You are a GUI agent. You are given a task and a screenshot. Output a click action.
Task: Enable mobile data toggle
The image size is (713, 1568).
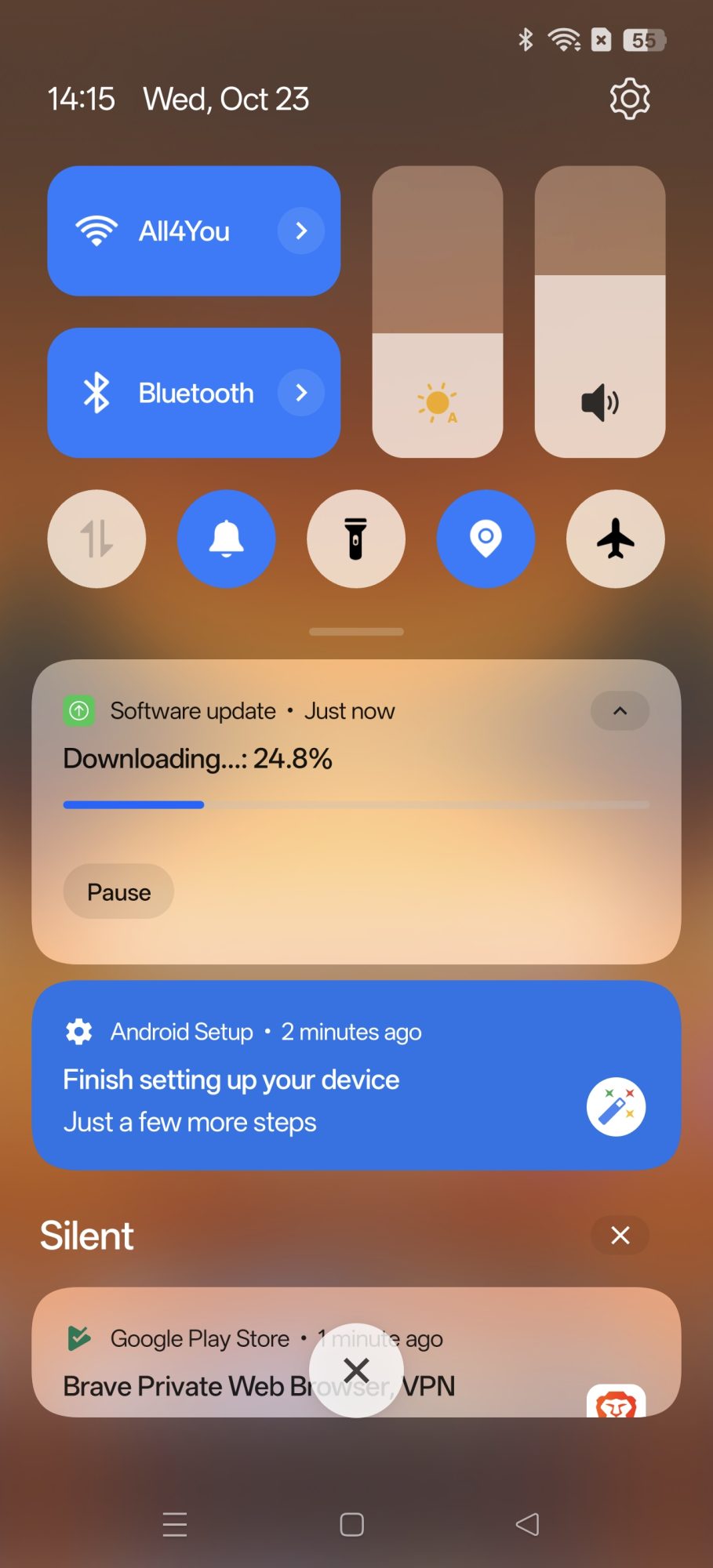point(96,539)
